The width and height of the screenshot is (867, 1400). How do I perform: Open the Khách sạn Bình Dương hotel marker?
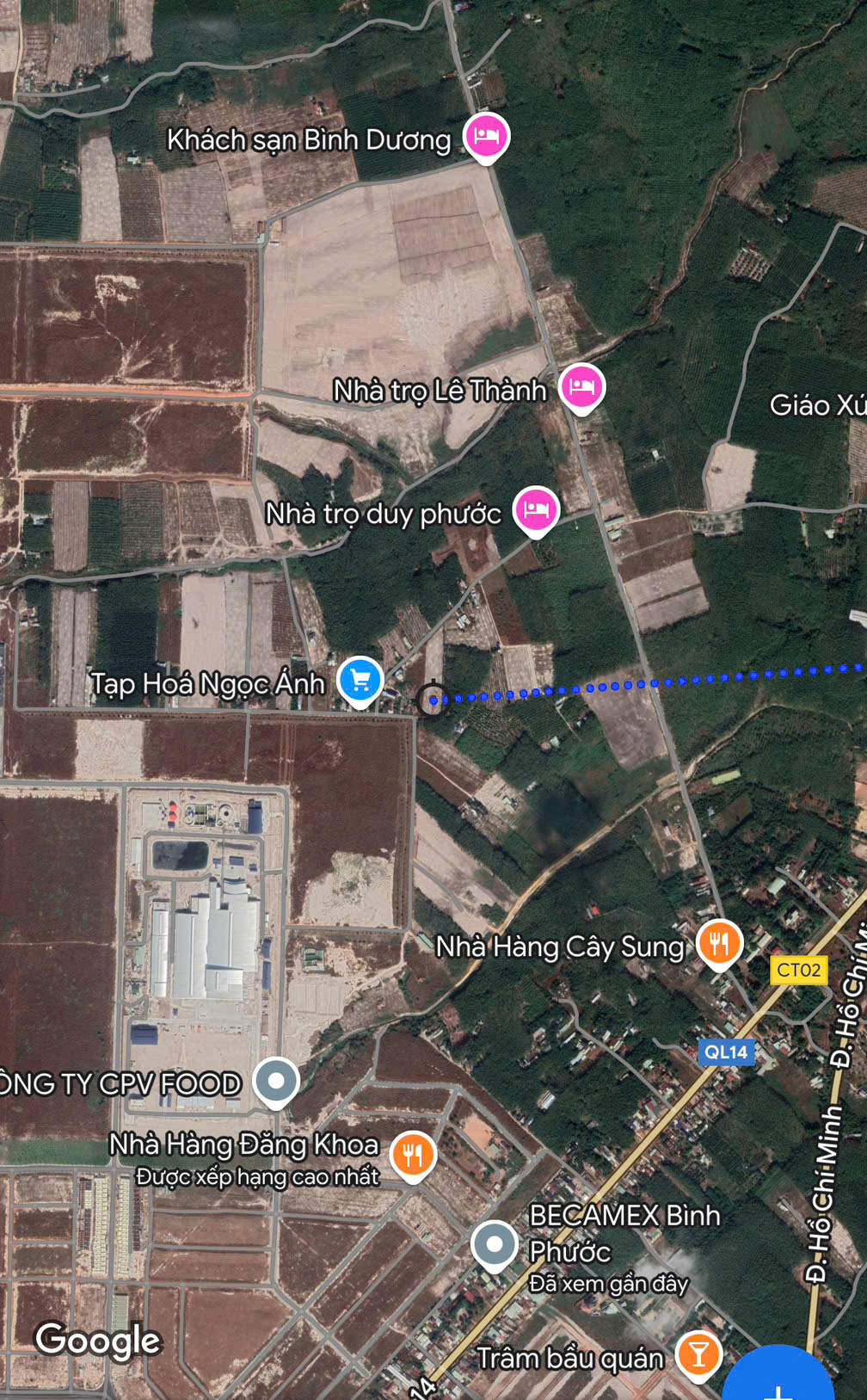(x=486, y=136)
